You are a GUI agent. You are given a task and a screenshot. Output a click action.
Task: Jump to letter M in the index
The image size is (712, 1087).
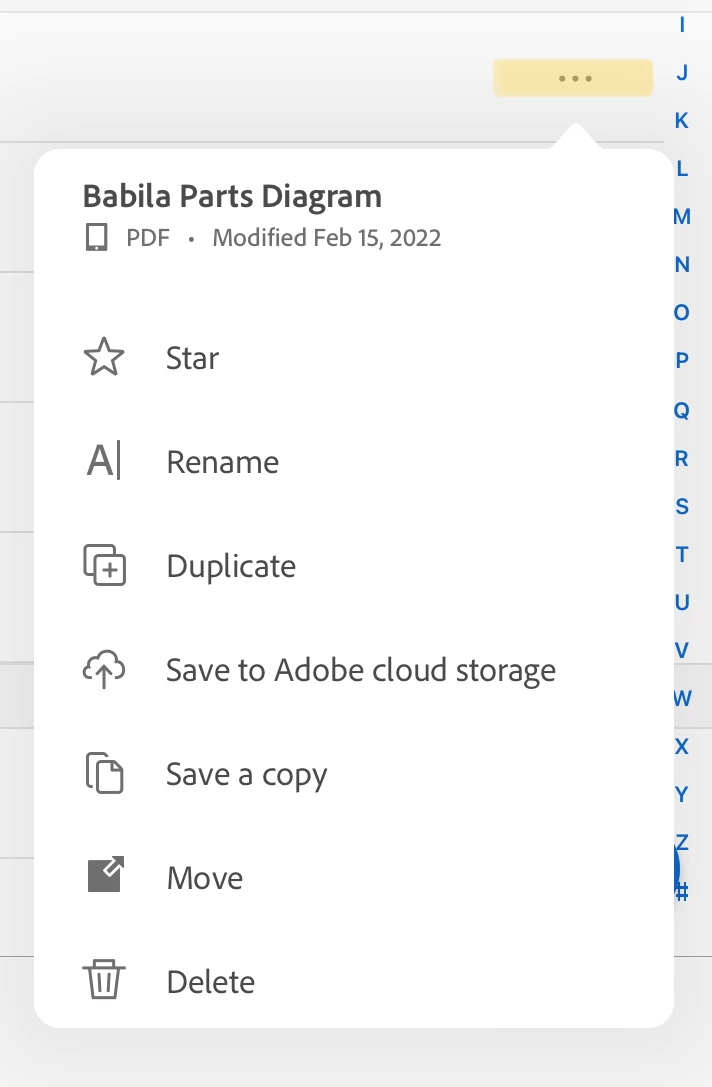[x=682, y=216]
